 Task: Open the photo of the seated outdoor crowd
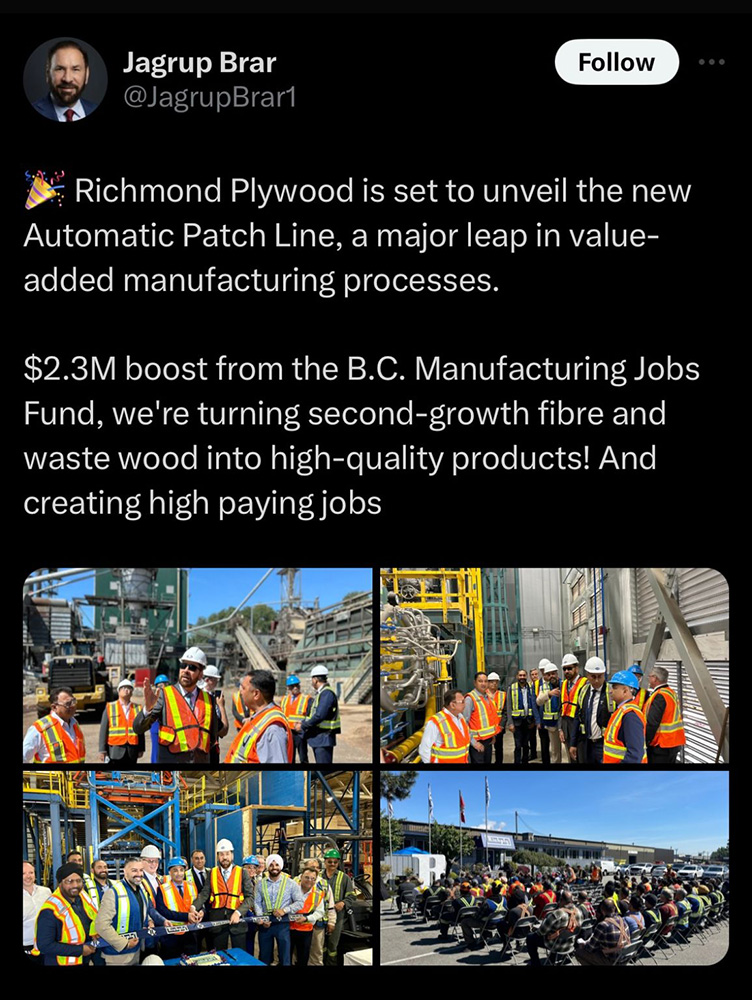(554, 868)
